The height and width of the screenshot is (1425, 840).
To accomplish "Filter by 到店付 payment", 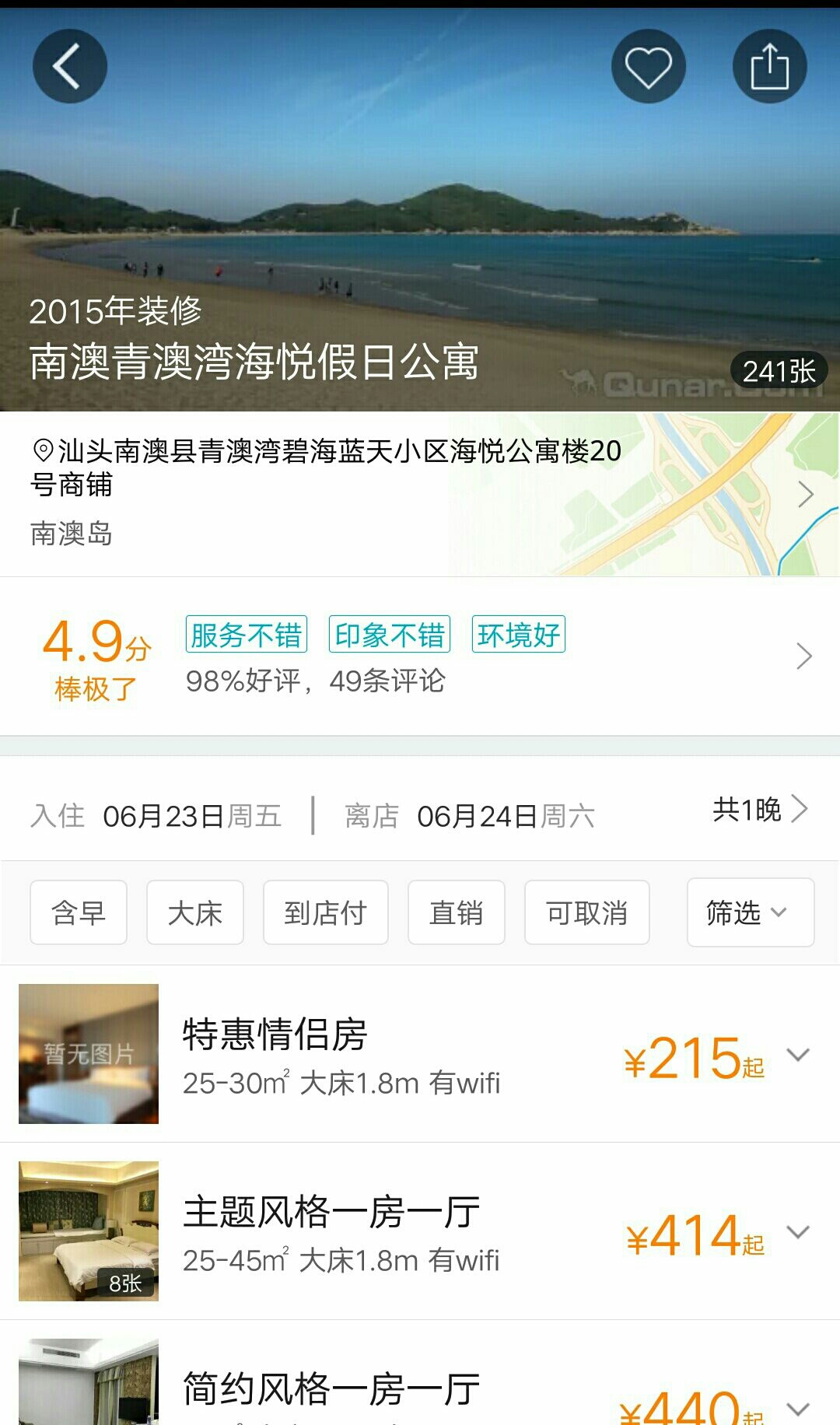I will click(x=326, y=912).
